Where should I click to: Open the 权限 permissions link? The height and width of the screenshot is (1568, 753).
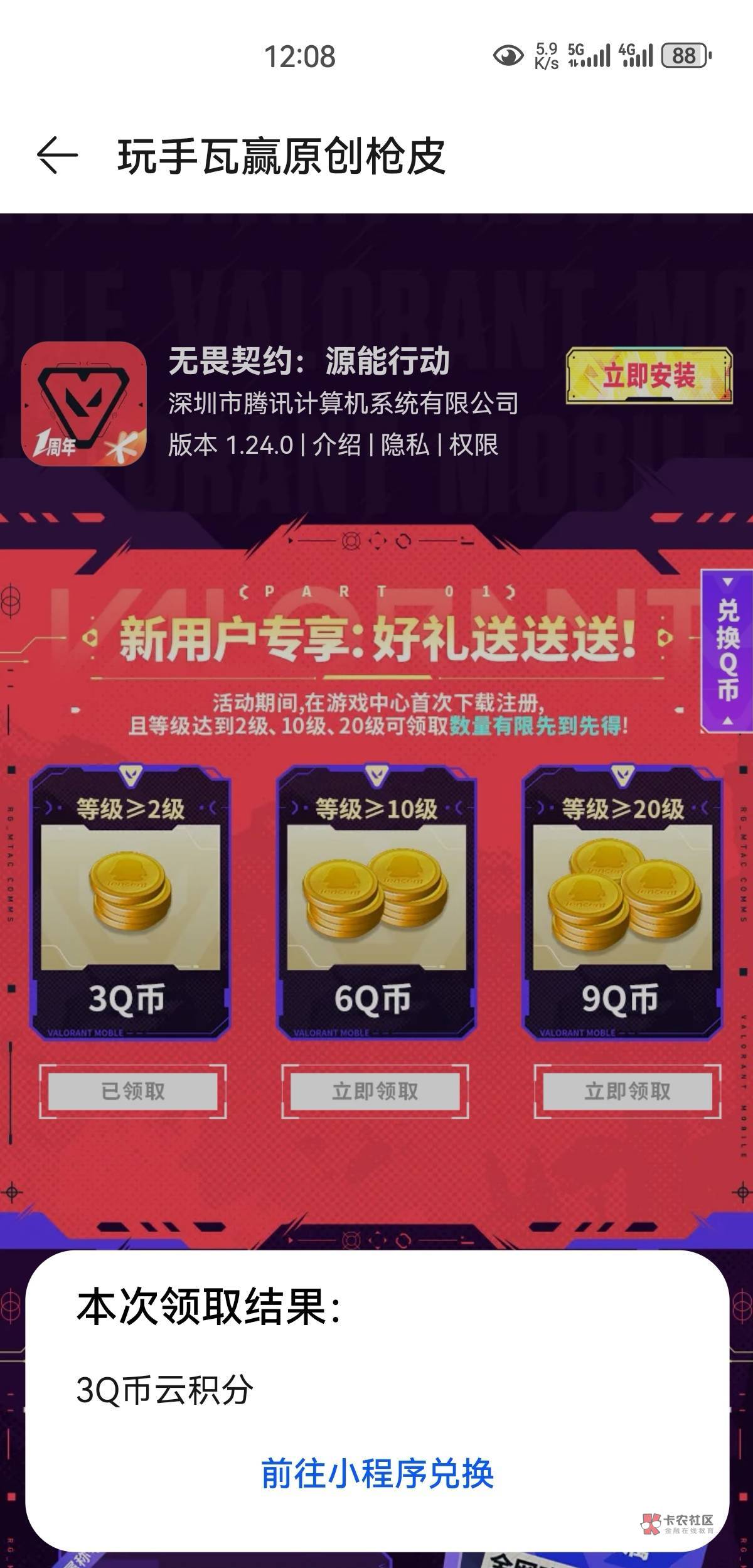473,445
